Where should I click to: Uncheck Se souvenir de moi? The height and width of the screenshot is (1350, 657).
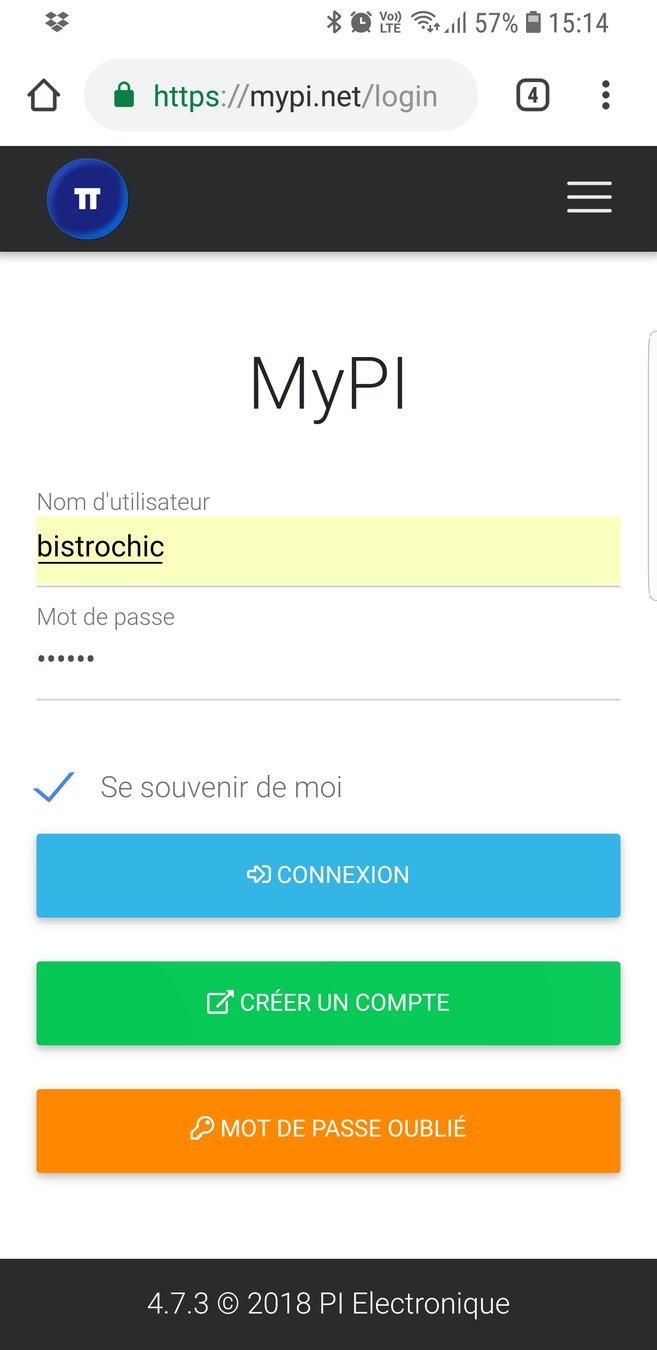click(54, 787)
